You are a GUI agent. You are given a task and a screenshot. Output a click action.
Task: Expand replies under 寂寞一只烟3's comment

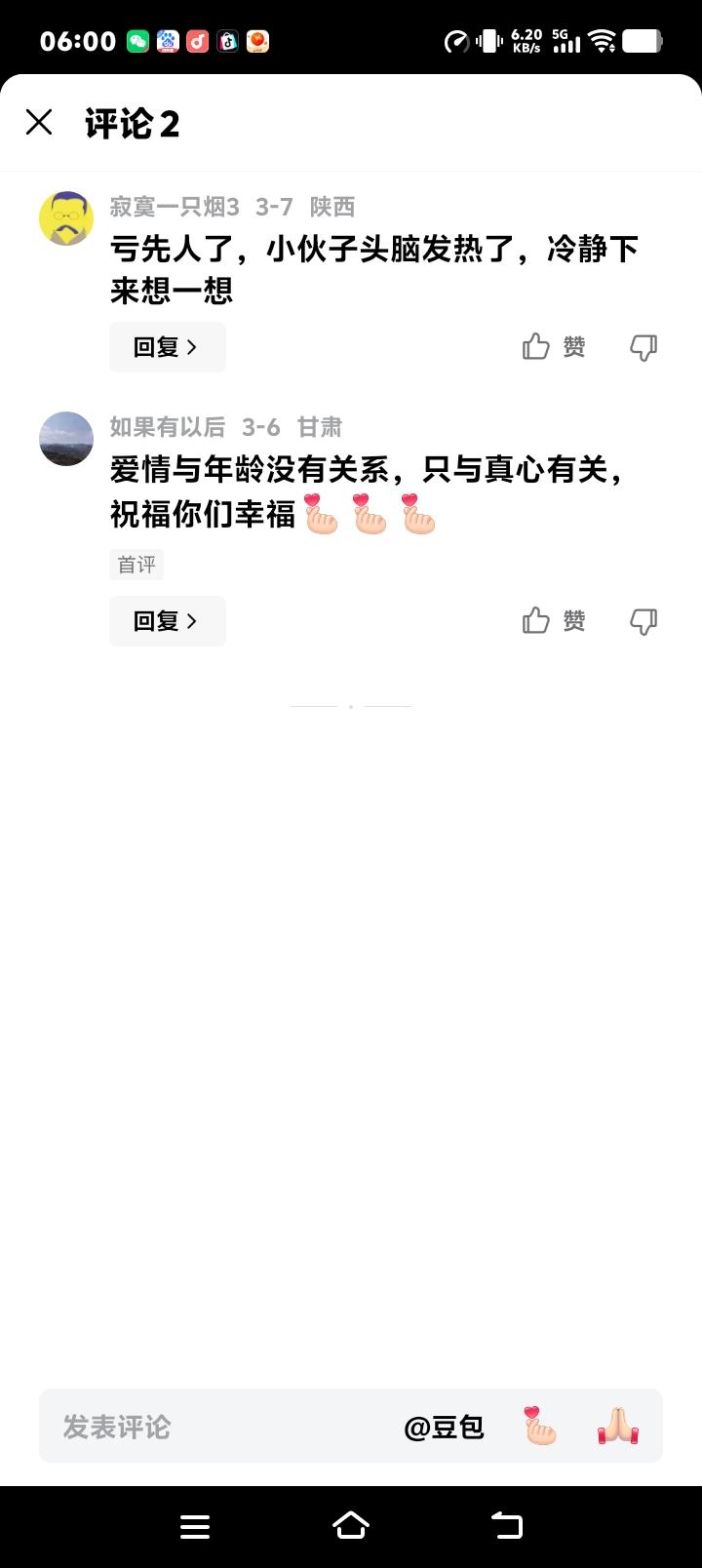pos(167,346)
